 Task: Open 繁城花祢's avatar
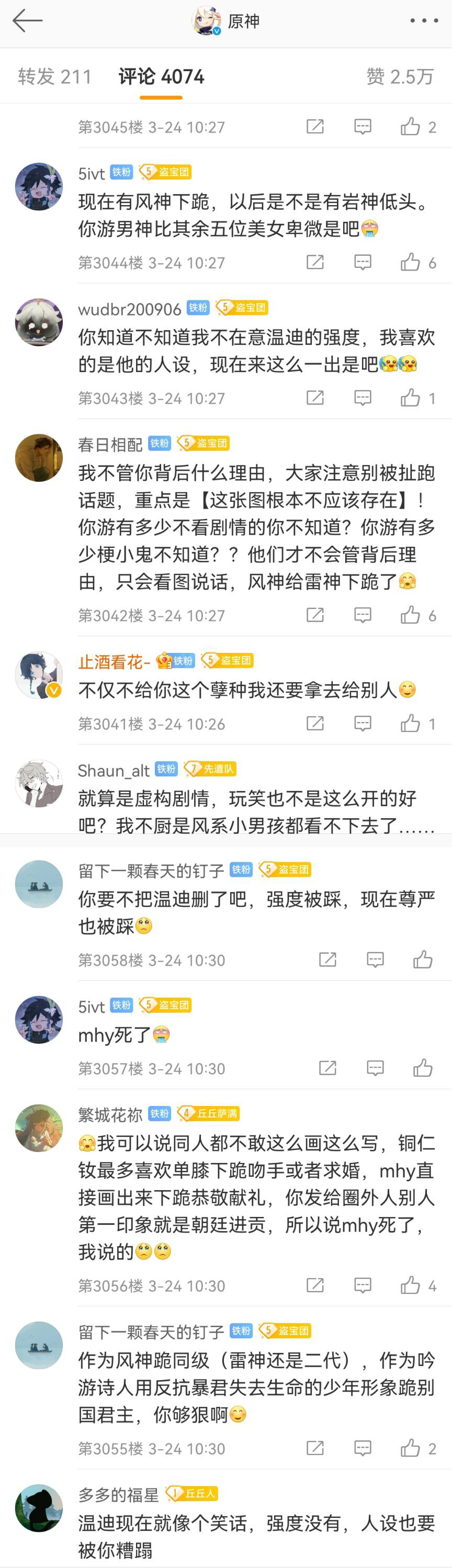[39, 1128]
